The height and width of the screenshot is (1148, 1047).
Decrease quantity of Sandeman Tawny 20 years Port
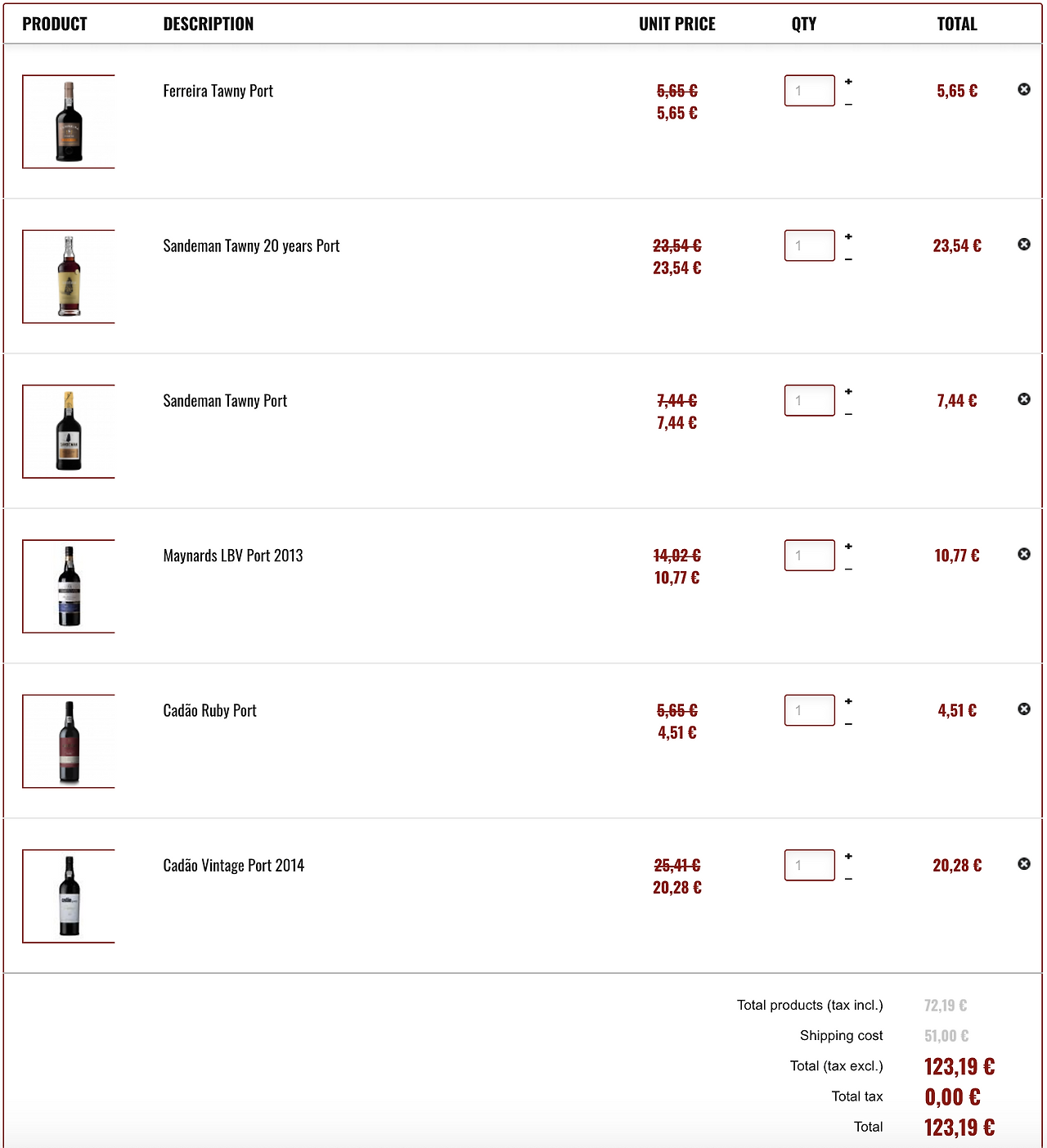pyautogui.click(x=848, y=259)
